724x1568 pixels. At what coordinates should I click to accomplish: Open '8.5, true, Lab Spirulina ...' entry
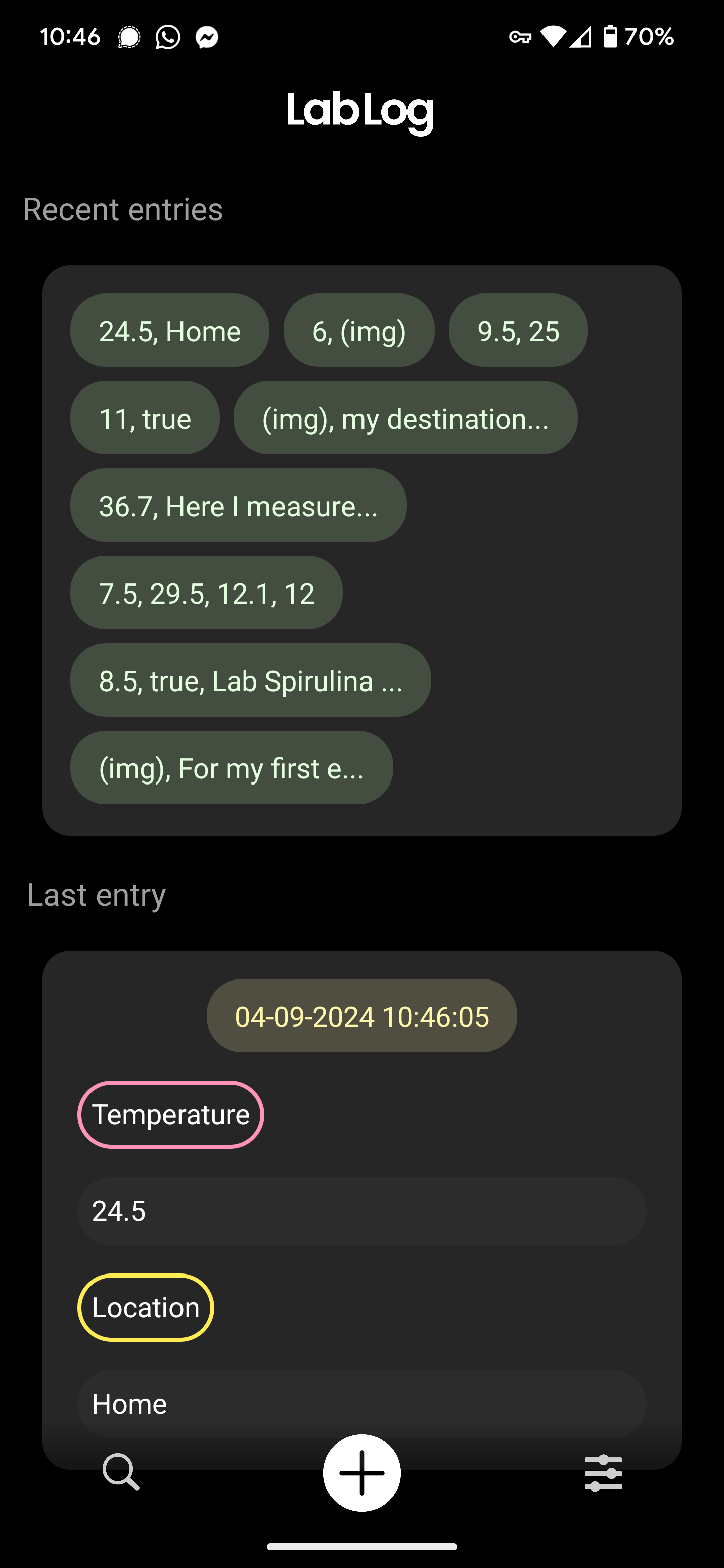pyautogui.click(x=250, y=680)
